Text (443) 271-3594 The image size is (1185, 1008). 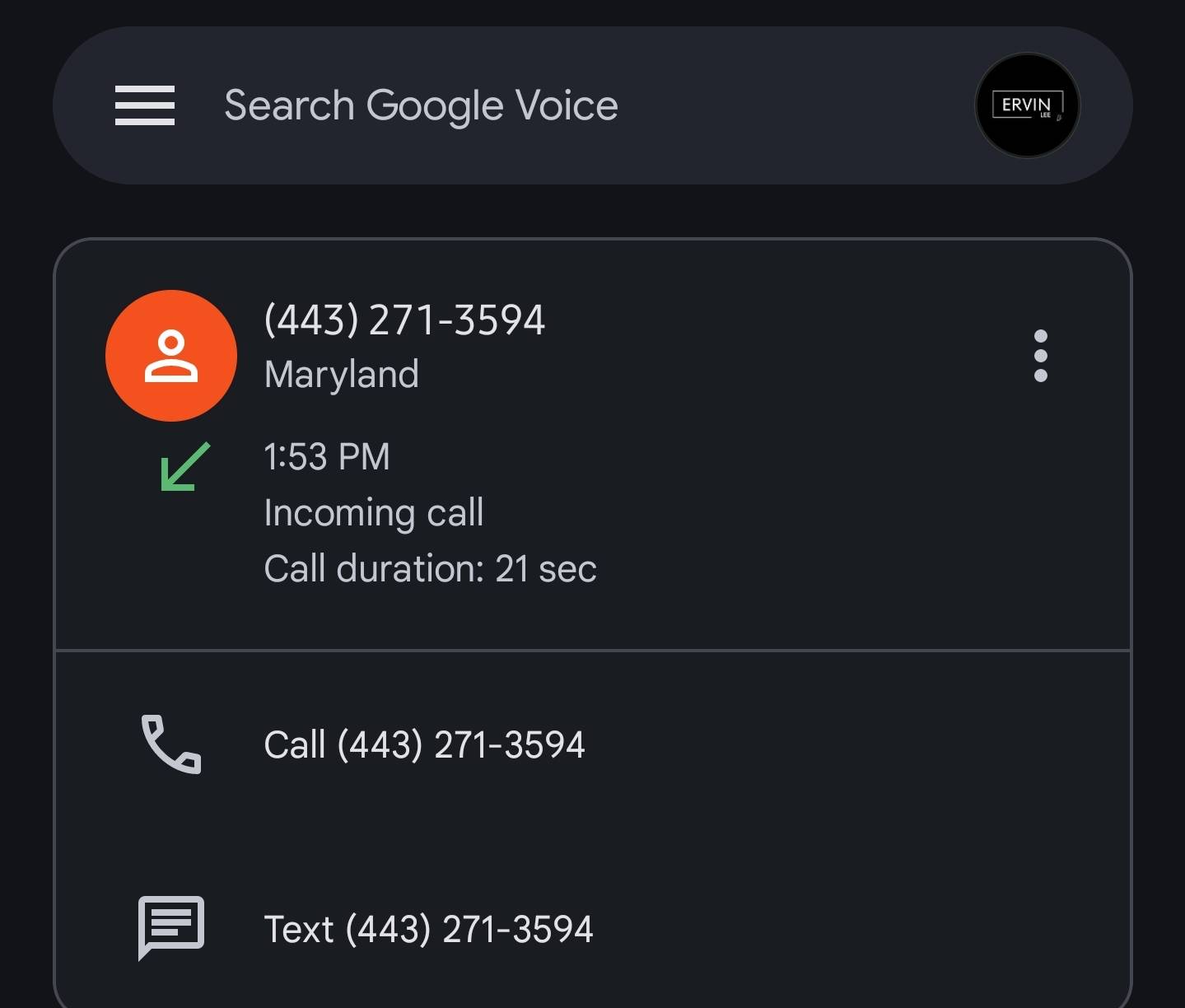click(x=427, y=929)
